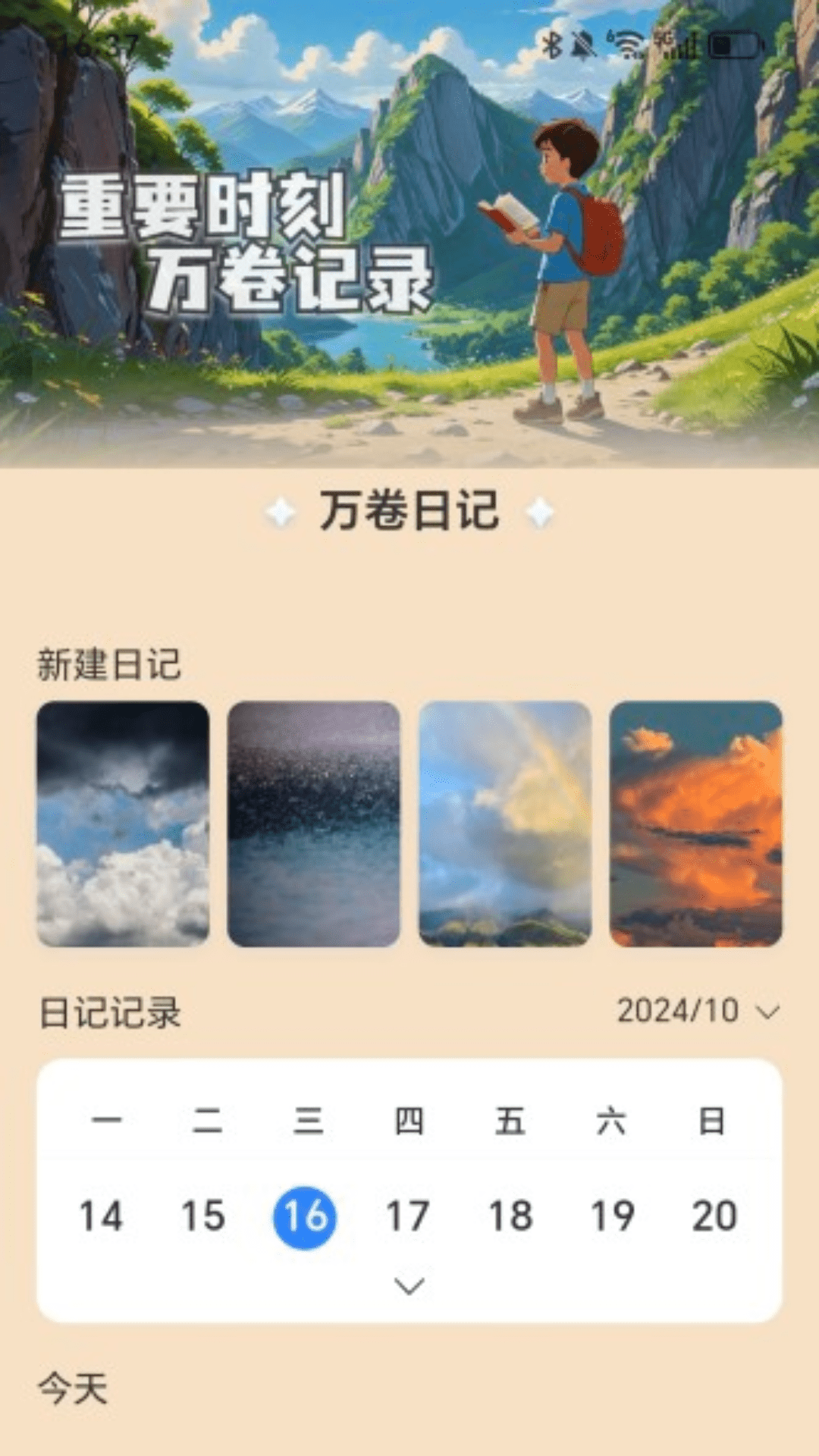Create a diary with the rainbow cloud cover

[505, 824]
